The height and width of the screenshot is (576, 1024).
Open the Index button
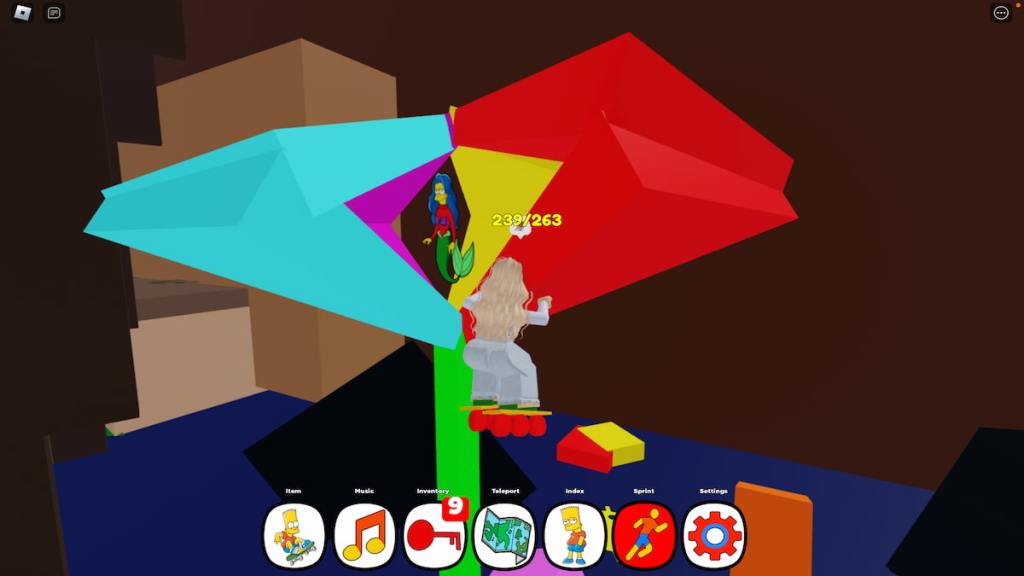[574, 536]
